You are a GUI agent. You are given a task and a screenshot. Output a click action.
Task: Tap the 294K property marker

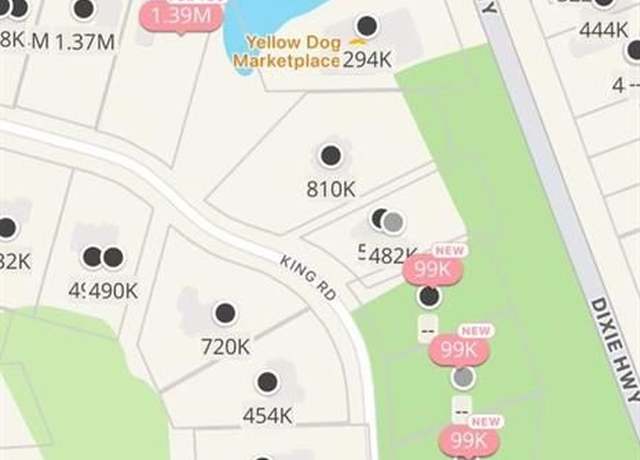coord(367,27)
